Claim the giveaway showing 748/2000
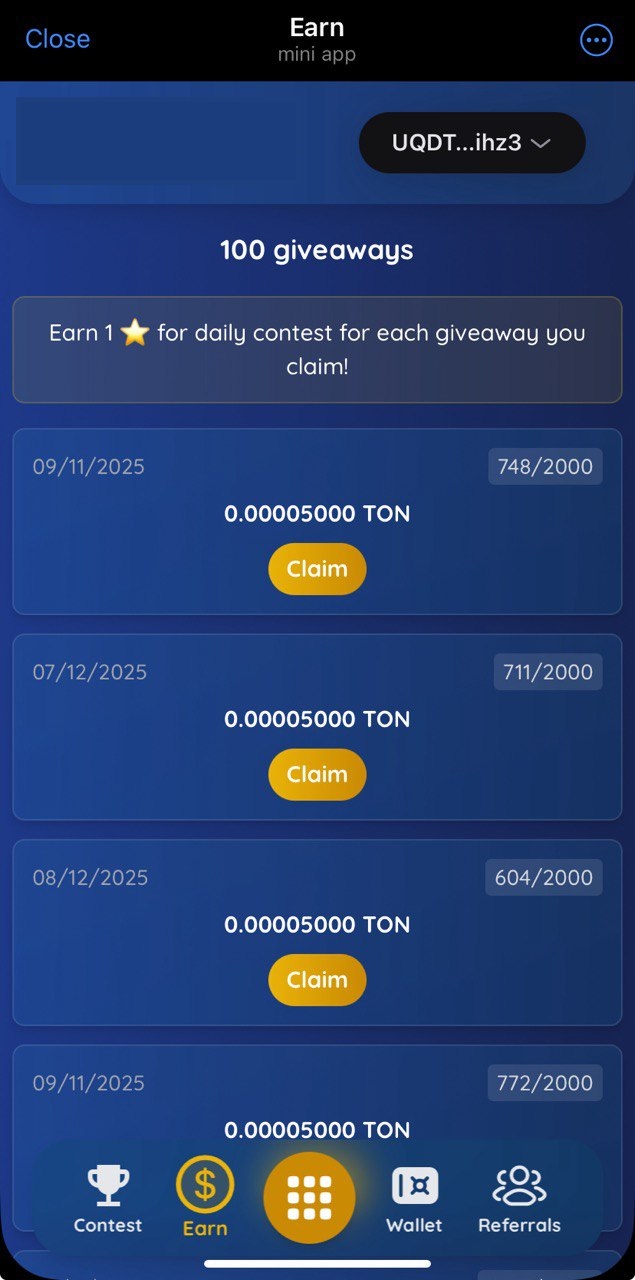635x1280 pixels. [x=317, y=569]
